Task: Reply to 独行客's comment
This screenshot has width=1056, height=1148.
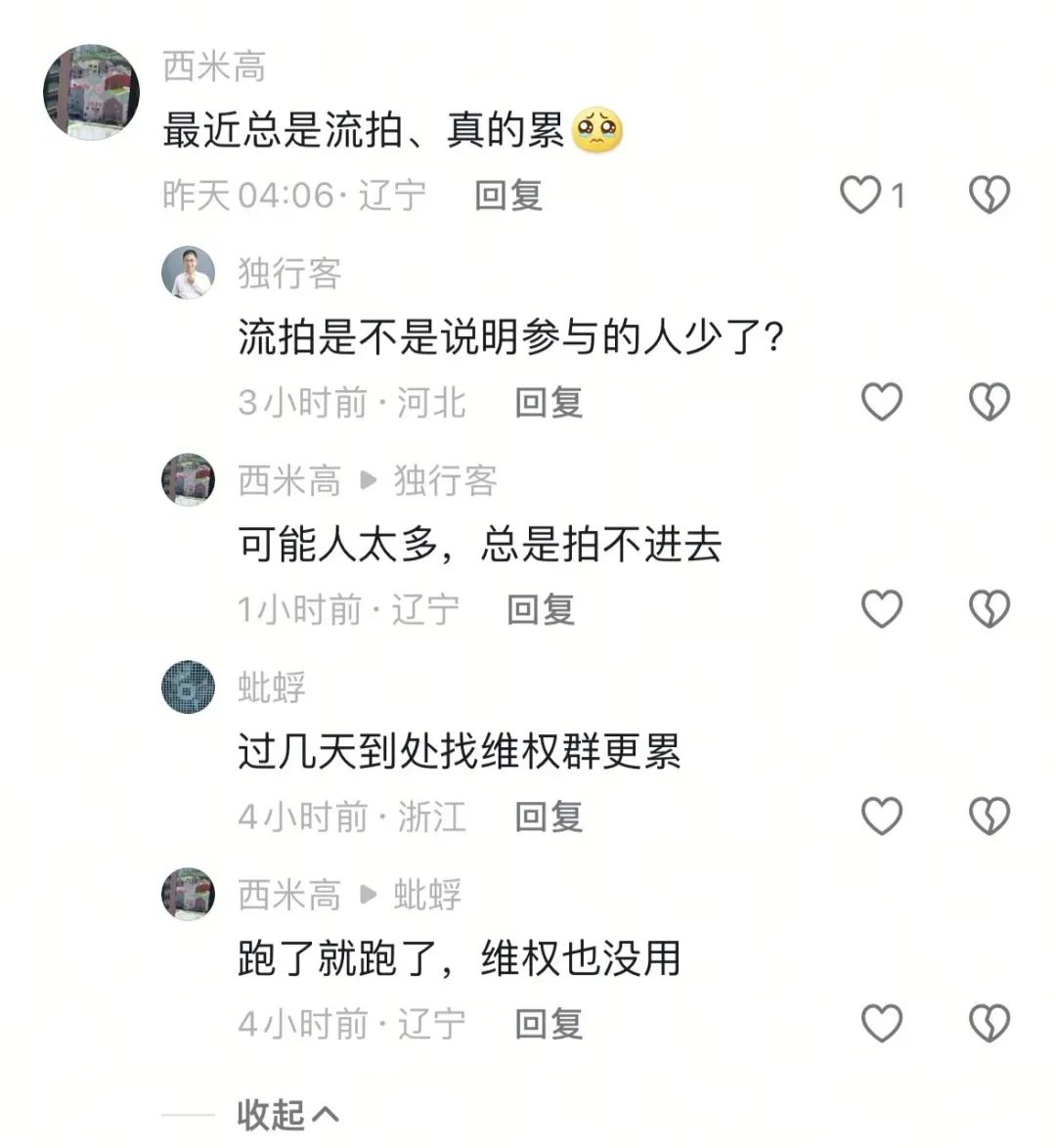Action: coord(549,402)
